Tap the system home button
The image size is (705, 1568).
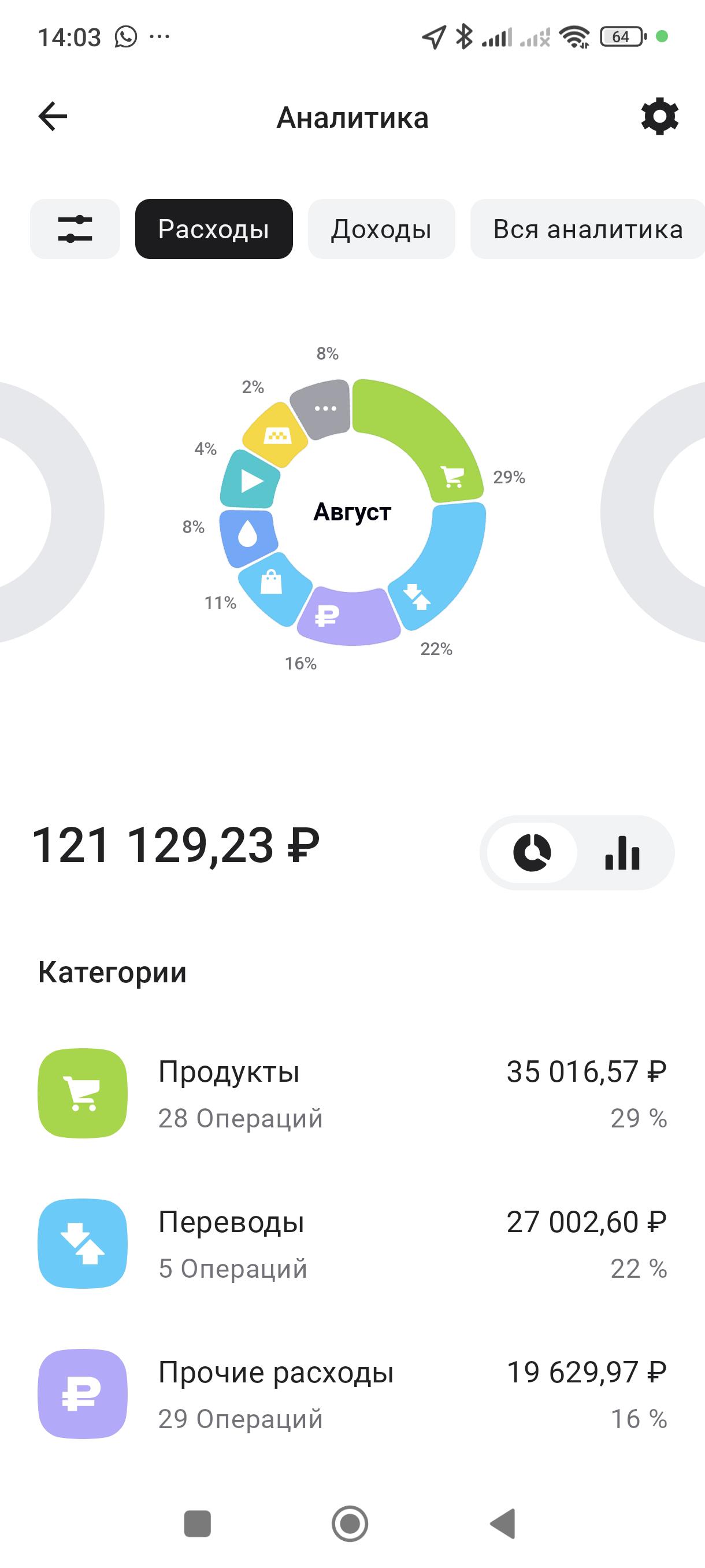point(350,1523)
